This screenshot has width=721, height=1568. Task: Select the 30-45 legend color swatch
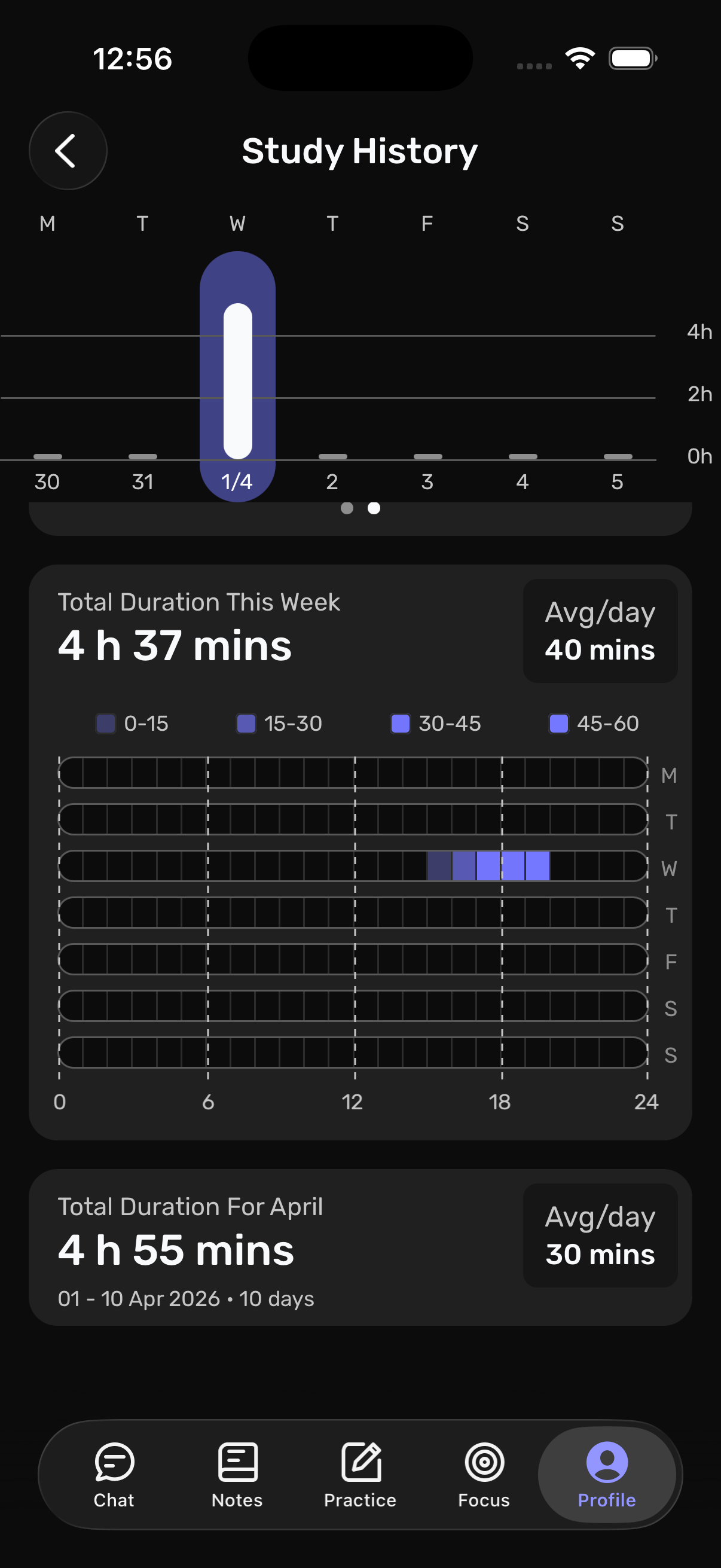click(400, 724)
